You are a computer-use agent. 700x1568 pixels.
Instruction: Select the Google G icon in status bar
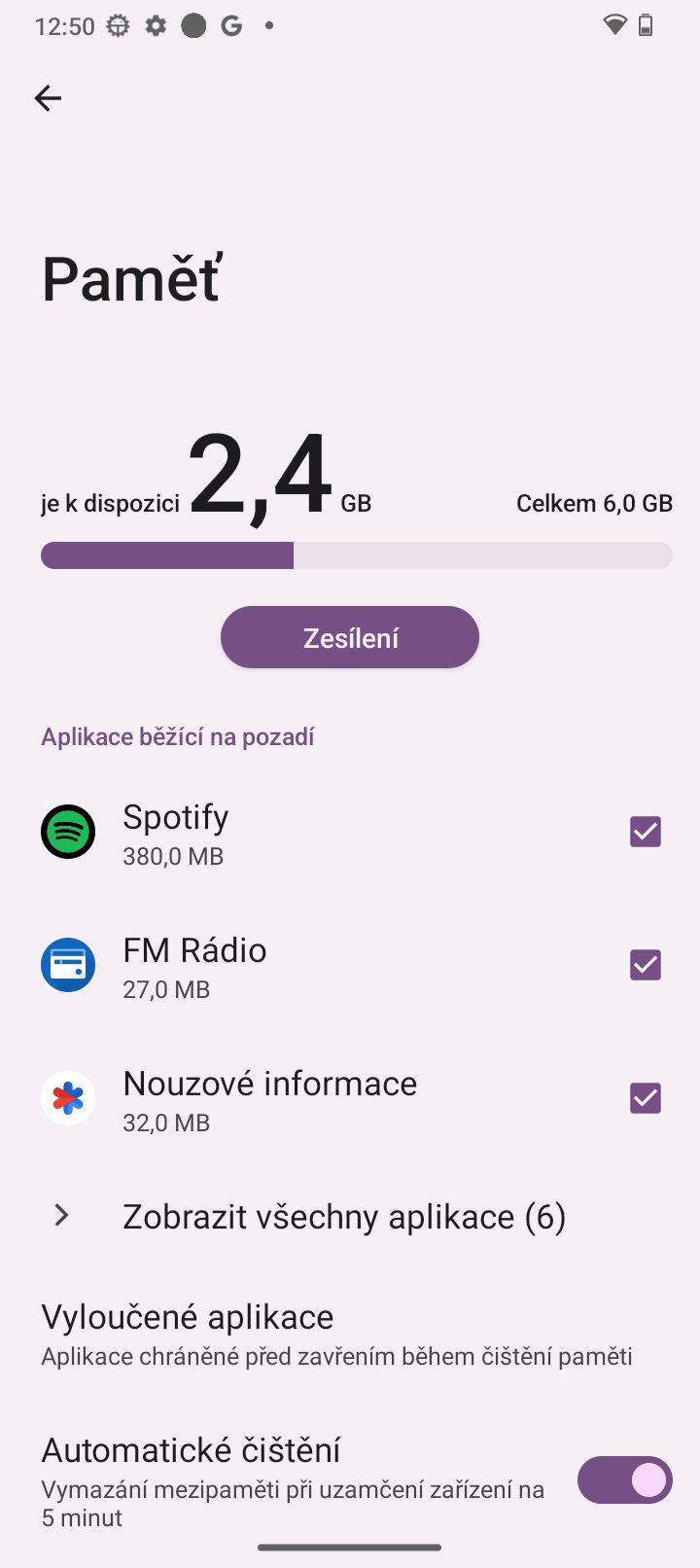point(231,25)
